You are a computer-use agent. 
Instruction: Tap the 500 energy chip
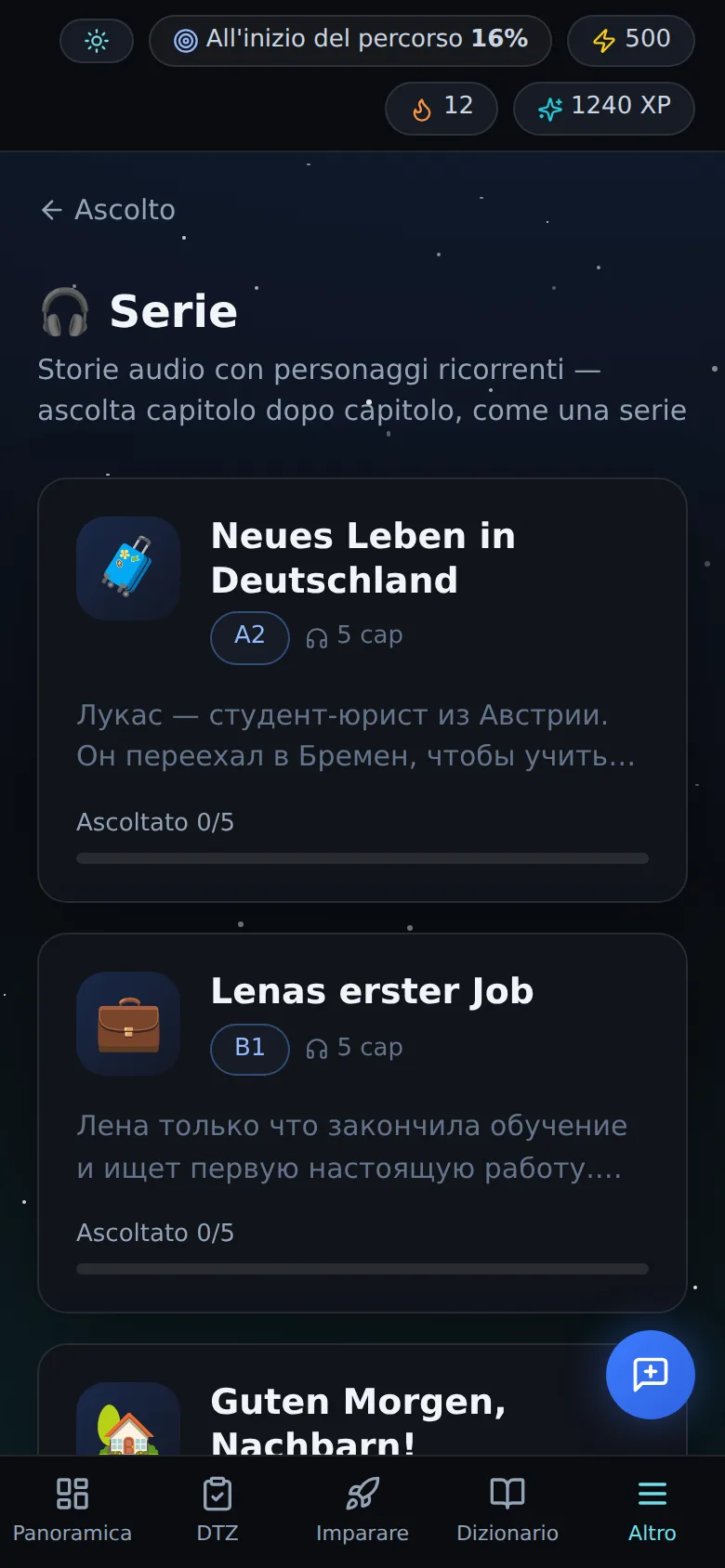(x=631, y=41)
